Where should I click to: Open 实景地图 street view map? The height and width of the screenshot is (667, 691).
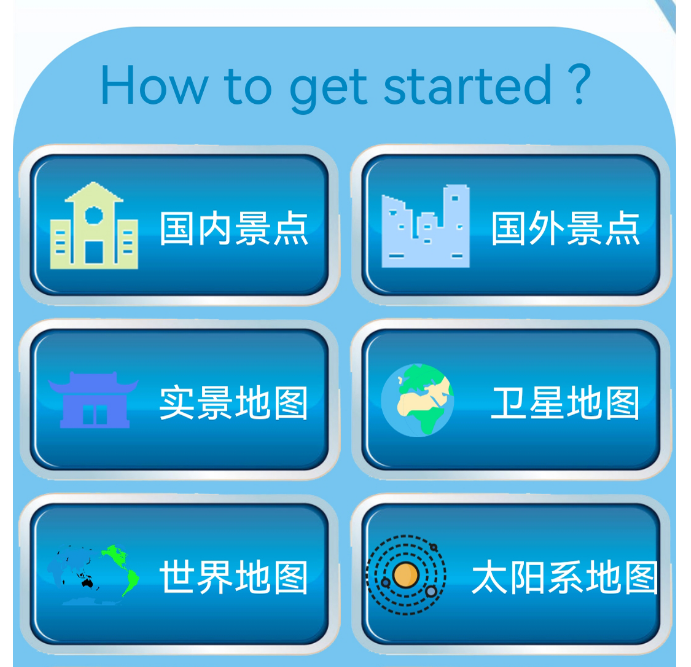[x=180, y=400]
